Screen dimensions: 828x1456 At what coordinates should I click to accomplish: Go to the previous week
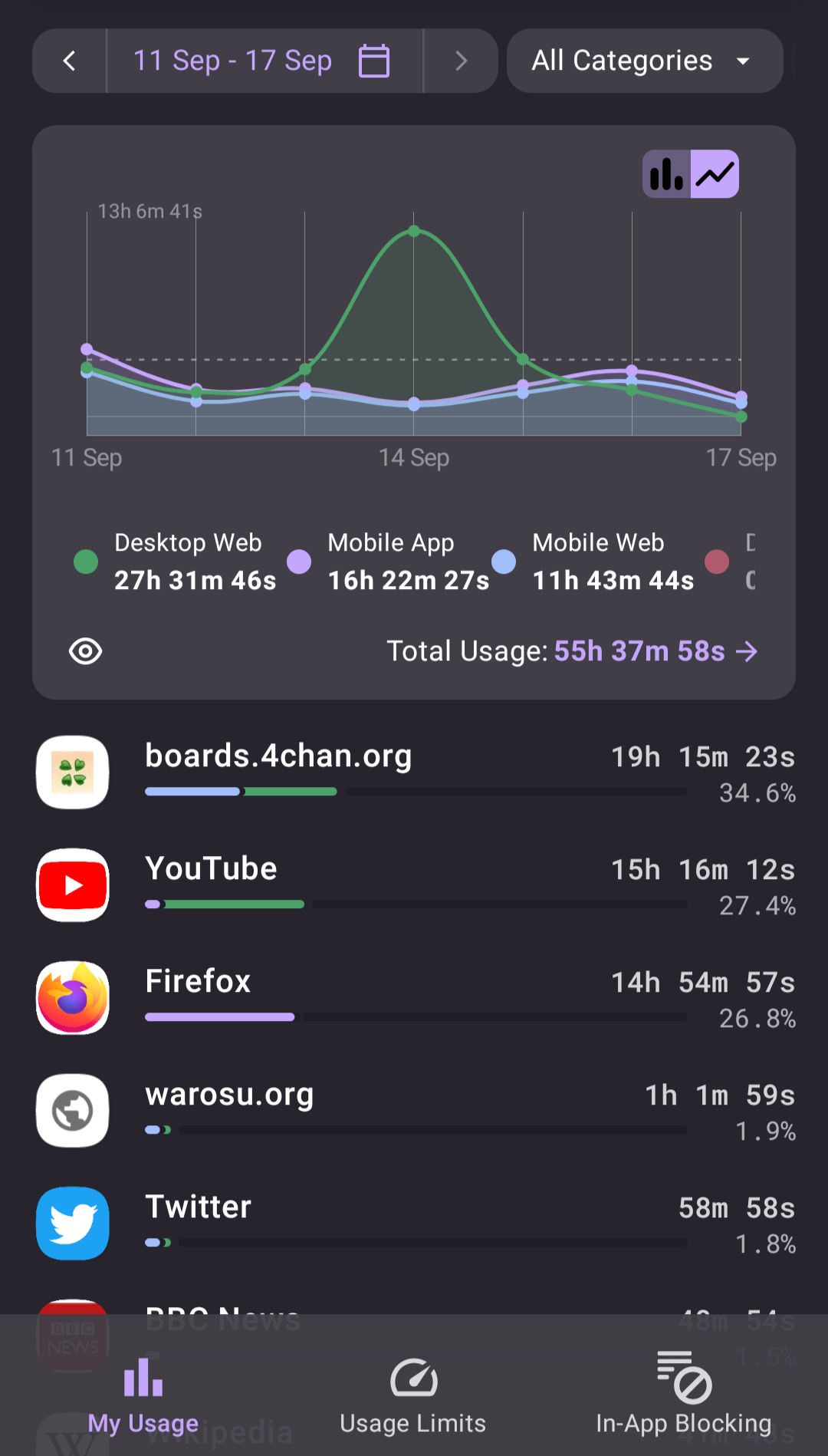(69, 61)
